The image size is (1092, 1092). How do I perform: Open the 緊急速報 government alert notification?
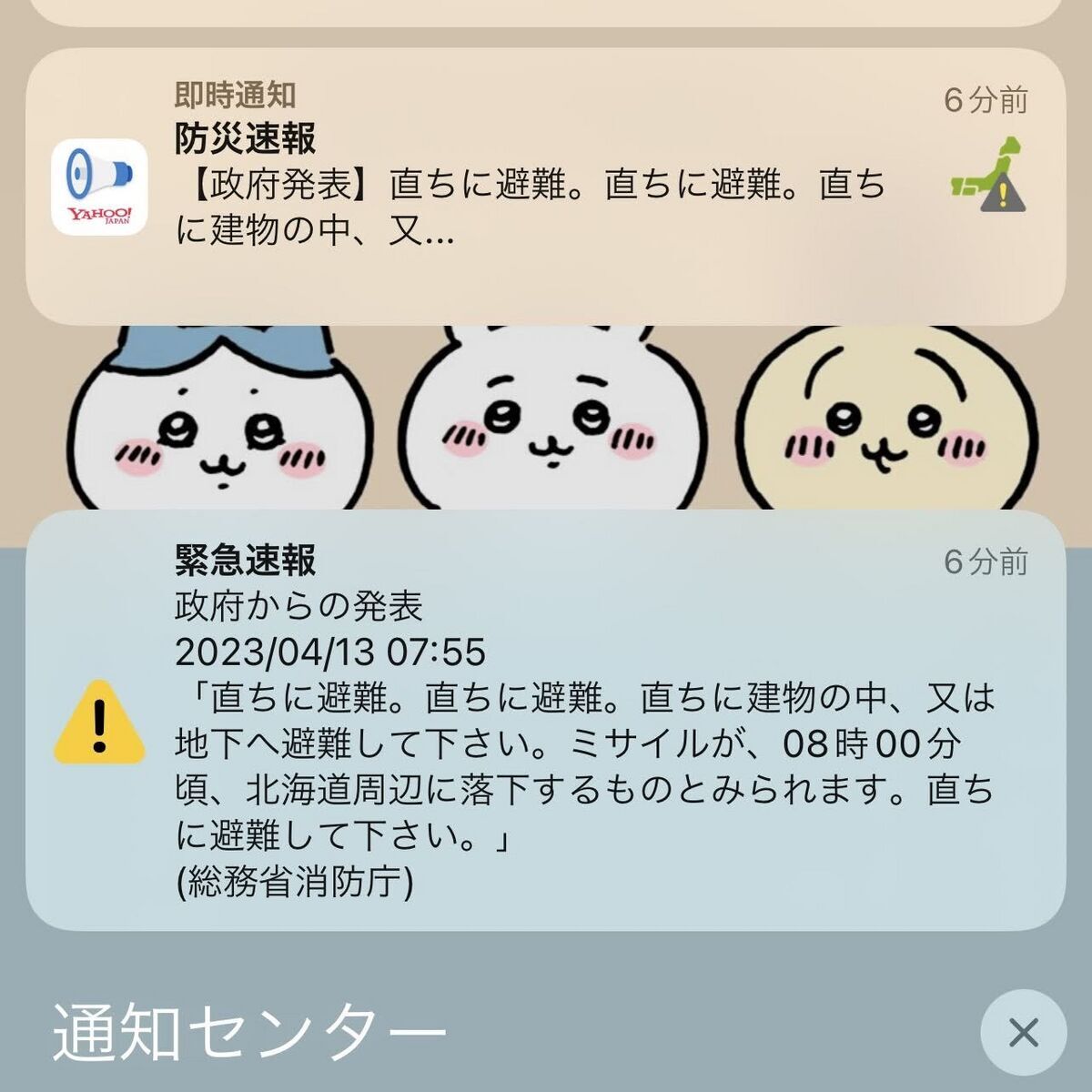click(545, 720)
